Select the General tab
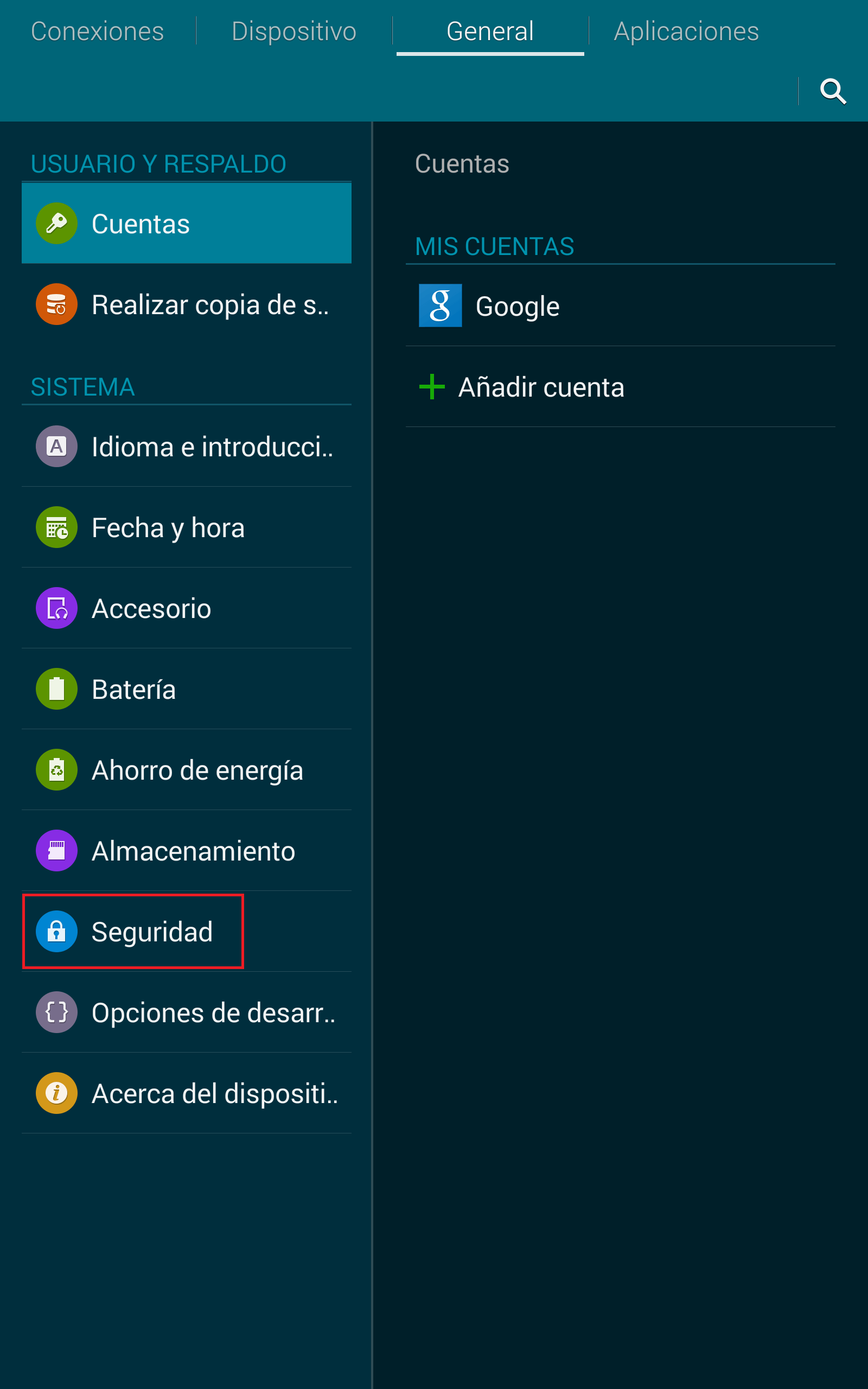This screenshot has width=868, height=1389. (490, 31)
